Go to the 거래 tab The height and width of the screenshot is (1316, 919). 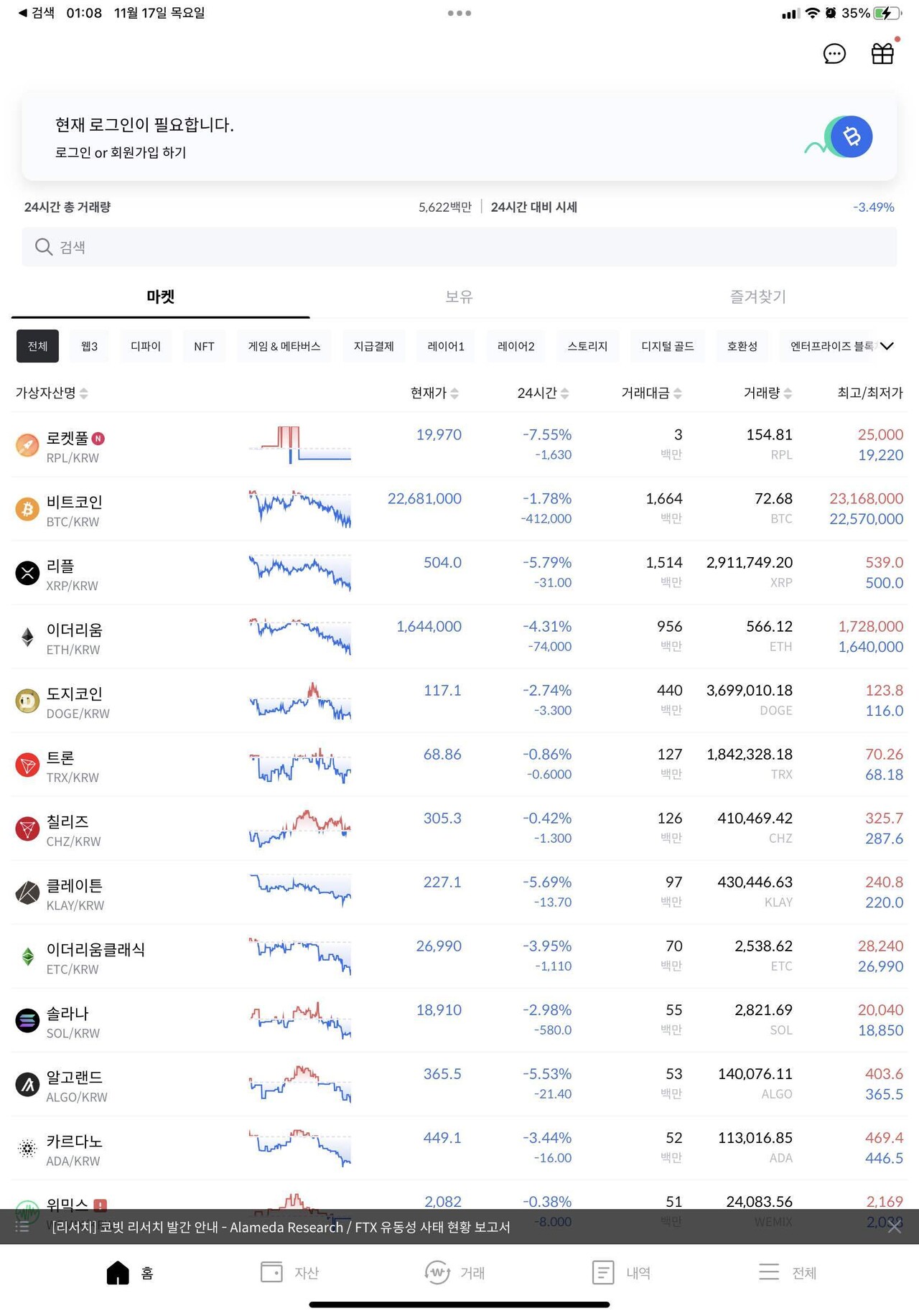[x=455, y=1272]
